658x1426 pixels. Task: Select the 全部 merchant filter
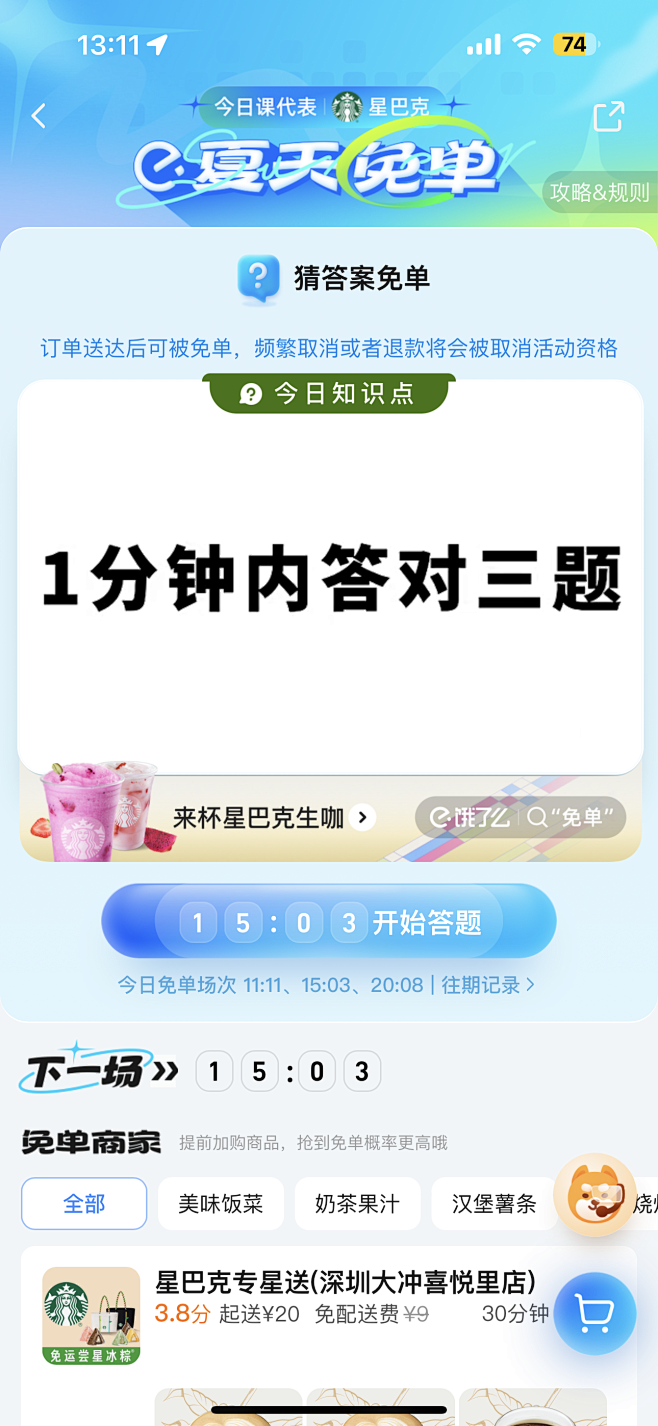(x=84, y=1203)
